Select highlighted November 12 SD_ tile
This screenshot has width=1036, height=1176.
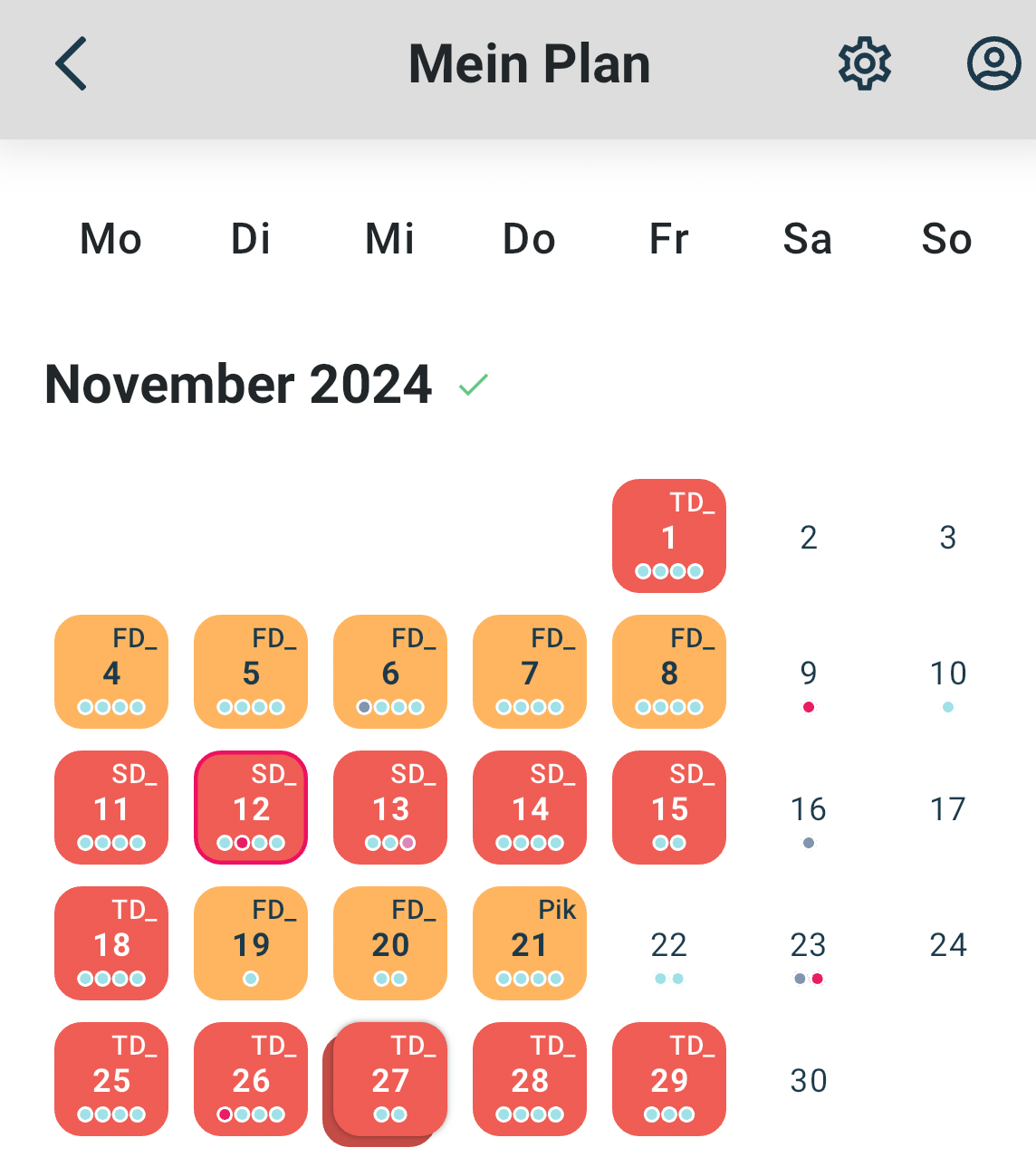pos(251,808)
